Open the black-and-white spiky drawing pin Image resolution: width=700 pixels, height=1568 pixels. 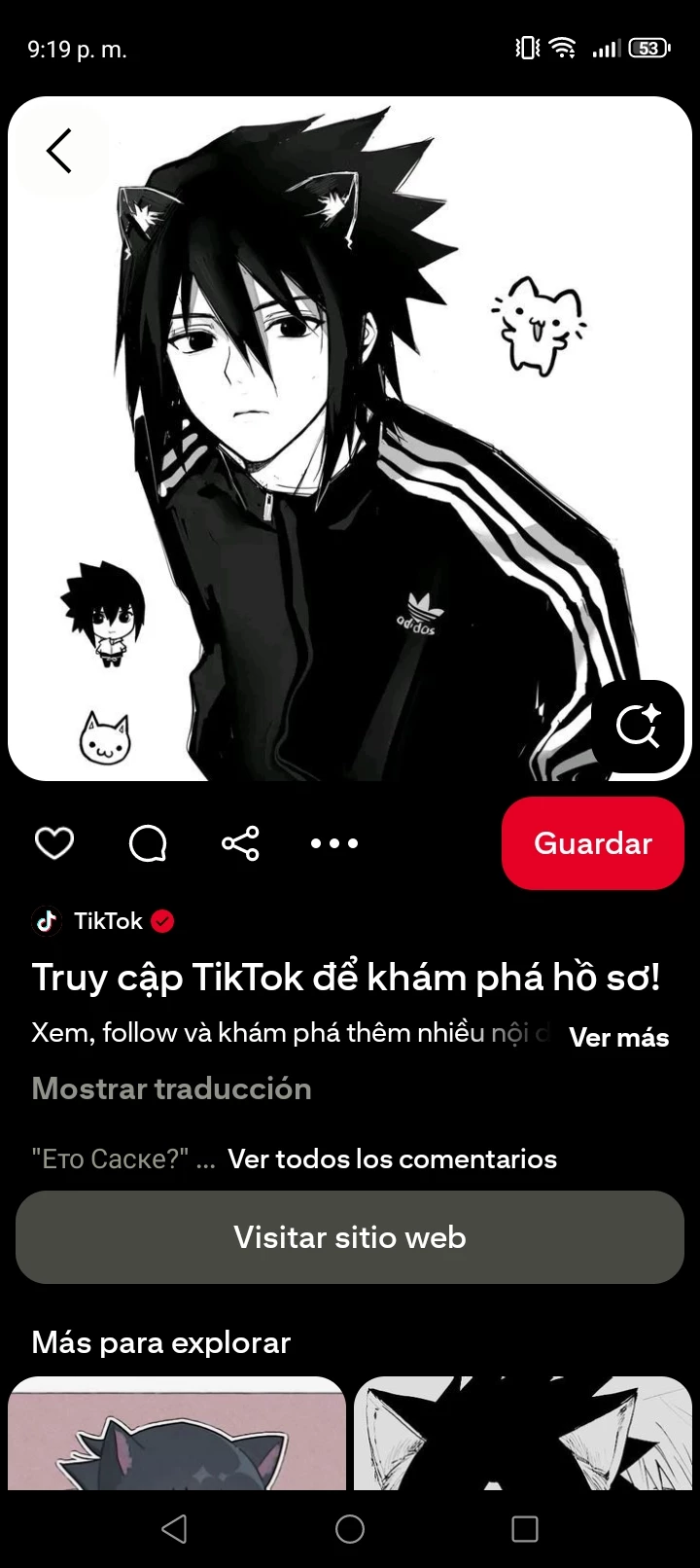tap(523, 1434)
